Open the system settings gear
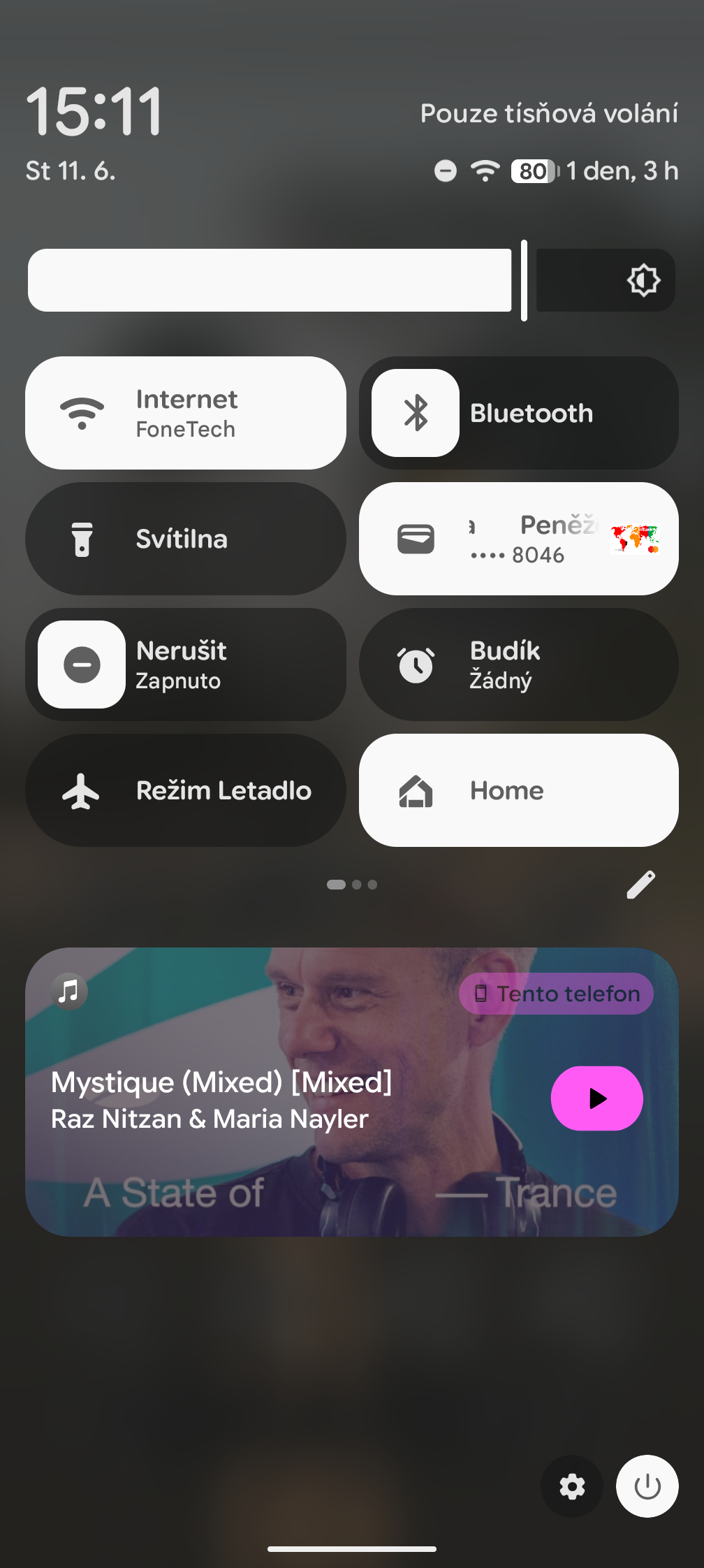This screenshot has width=704, height=1568. 572,1486
